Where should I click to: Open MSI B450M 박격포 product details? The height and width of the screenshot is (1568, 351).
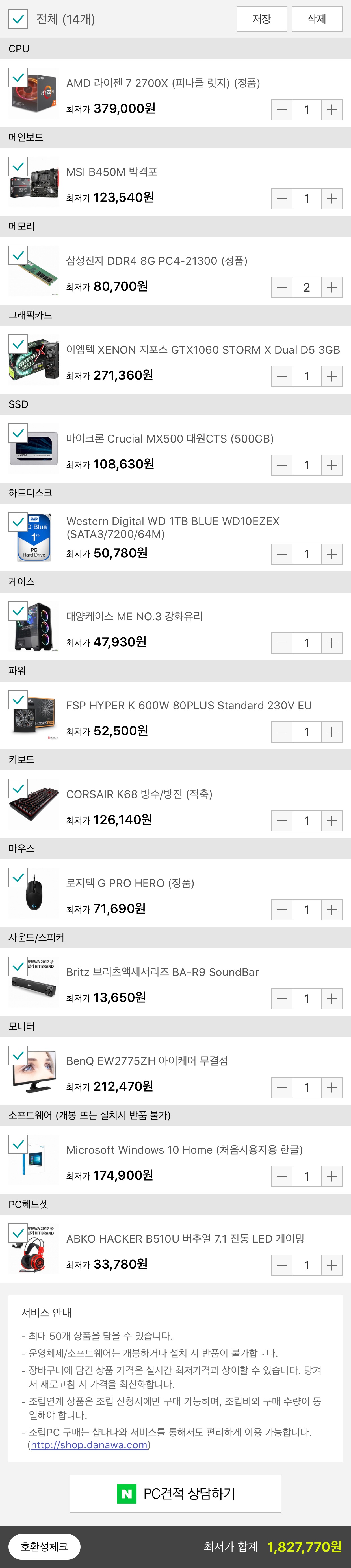[x=112, y=172]
